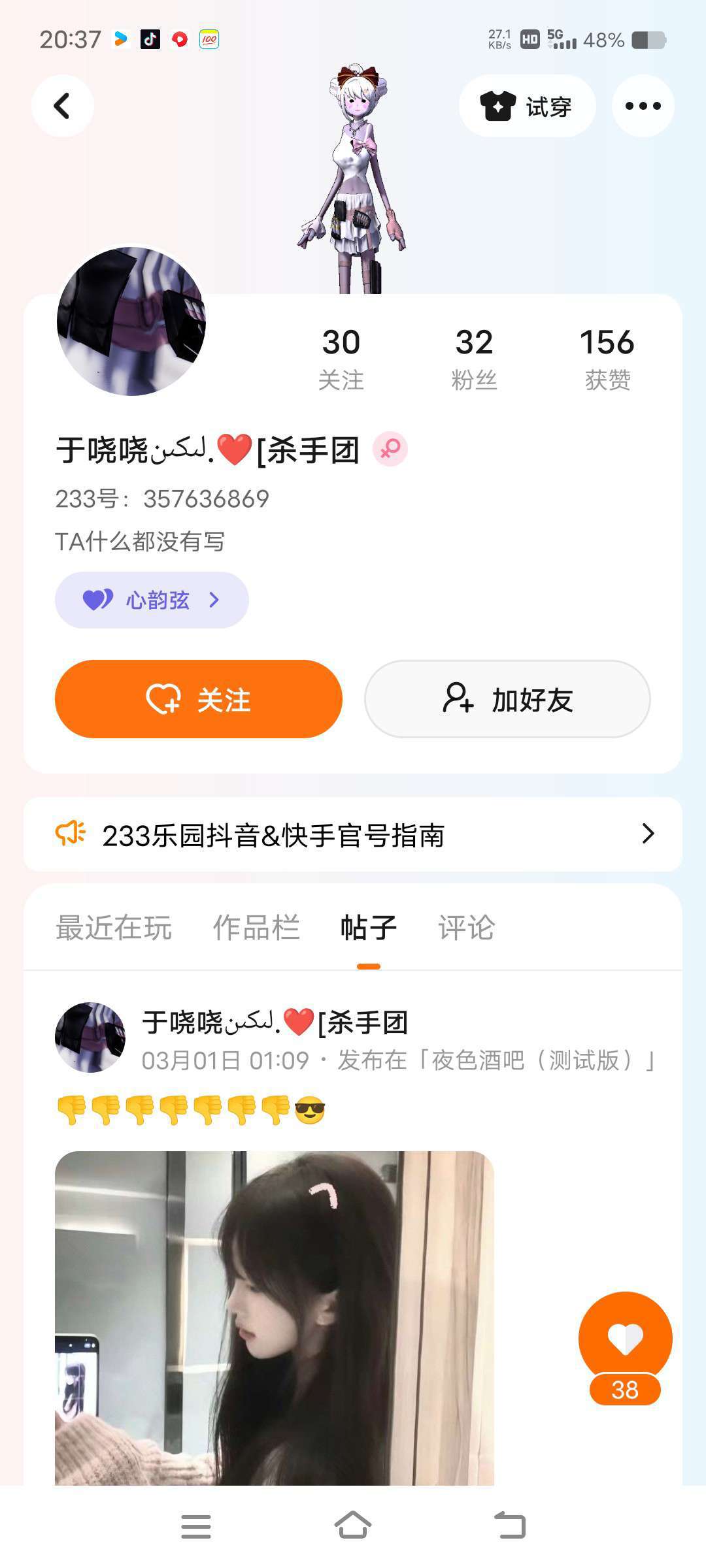The width and height of the screenshot is (706, 1568).
Task: Open the profile avatar picture
Action: point(131,321)
